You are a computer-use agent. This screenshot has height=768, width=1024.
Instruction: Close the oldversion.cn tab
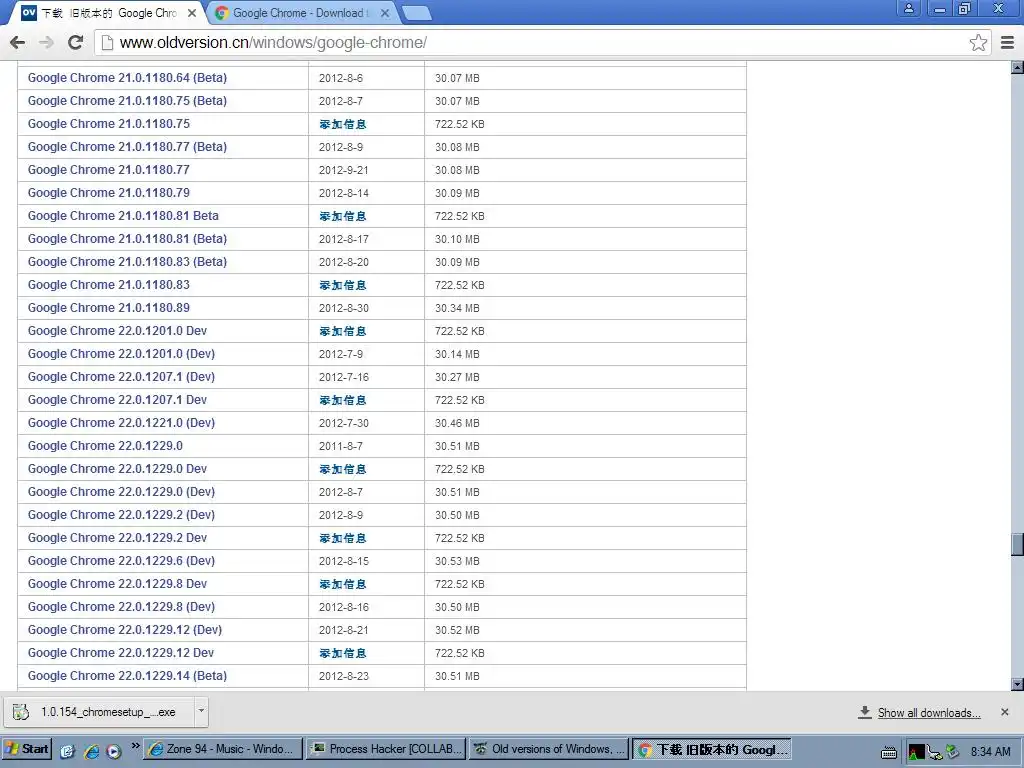192,13
